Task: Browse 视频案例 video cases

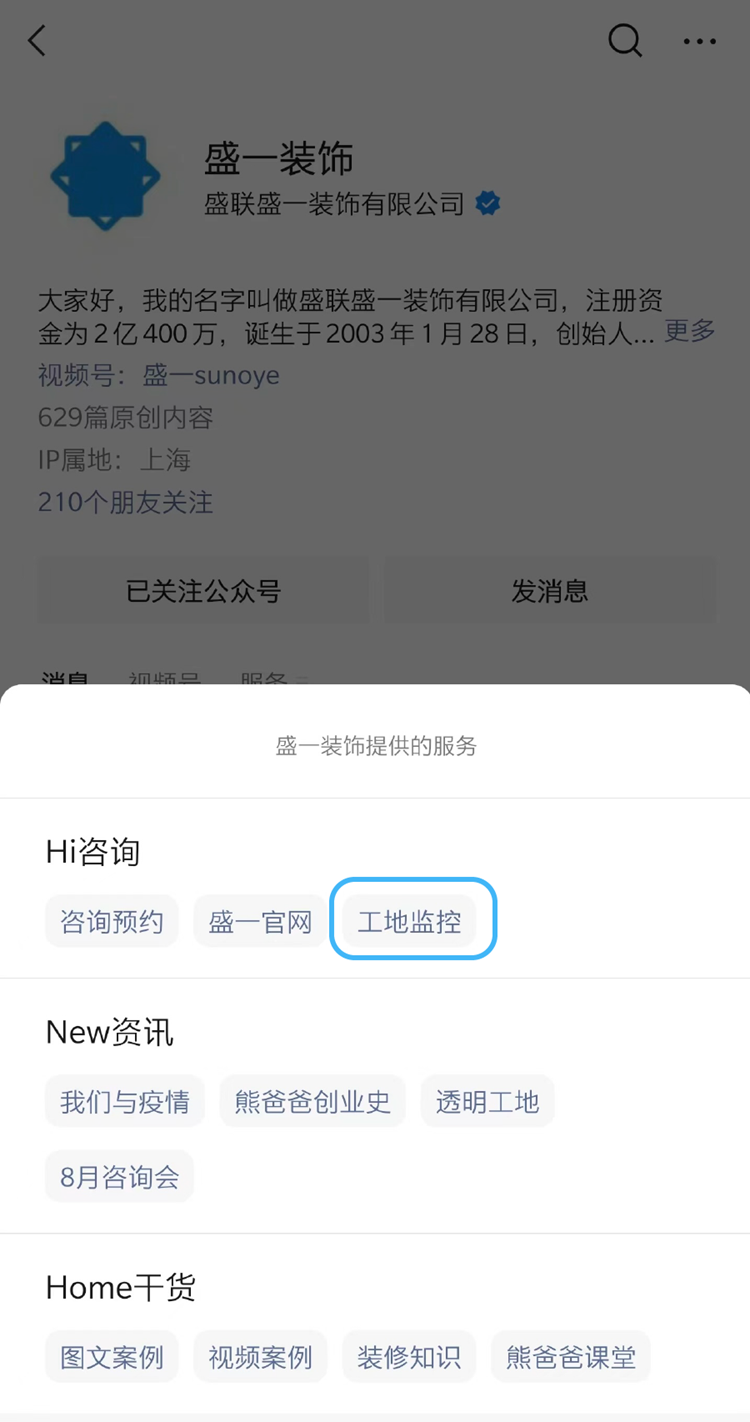Action: pyautogui.click(x=260, y=1357)
